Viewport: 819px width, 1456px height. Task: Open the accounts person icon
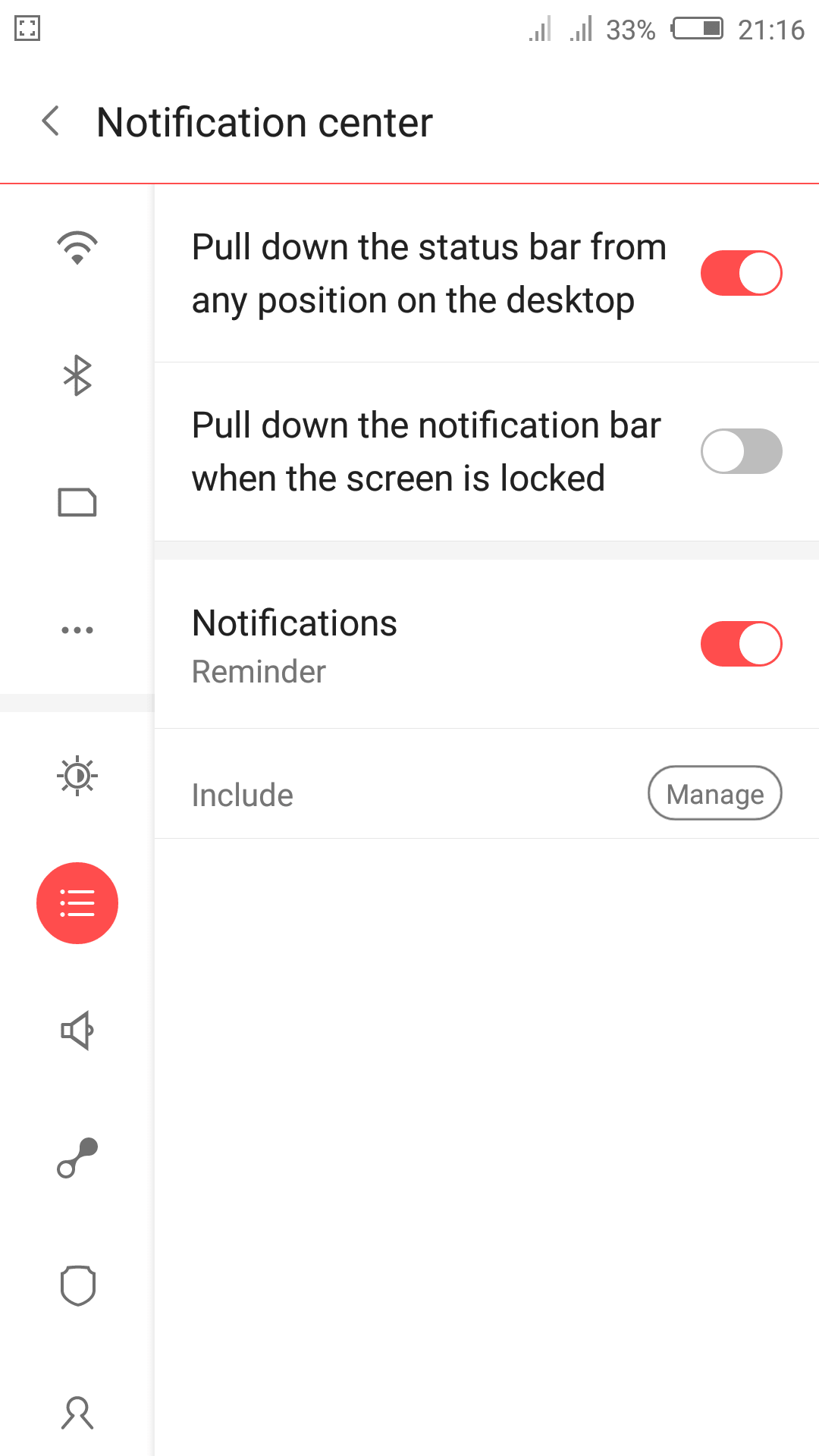click(77, 1413)
